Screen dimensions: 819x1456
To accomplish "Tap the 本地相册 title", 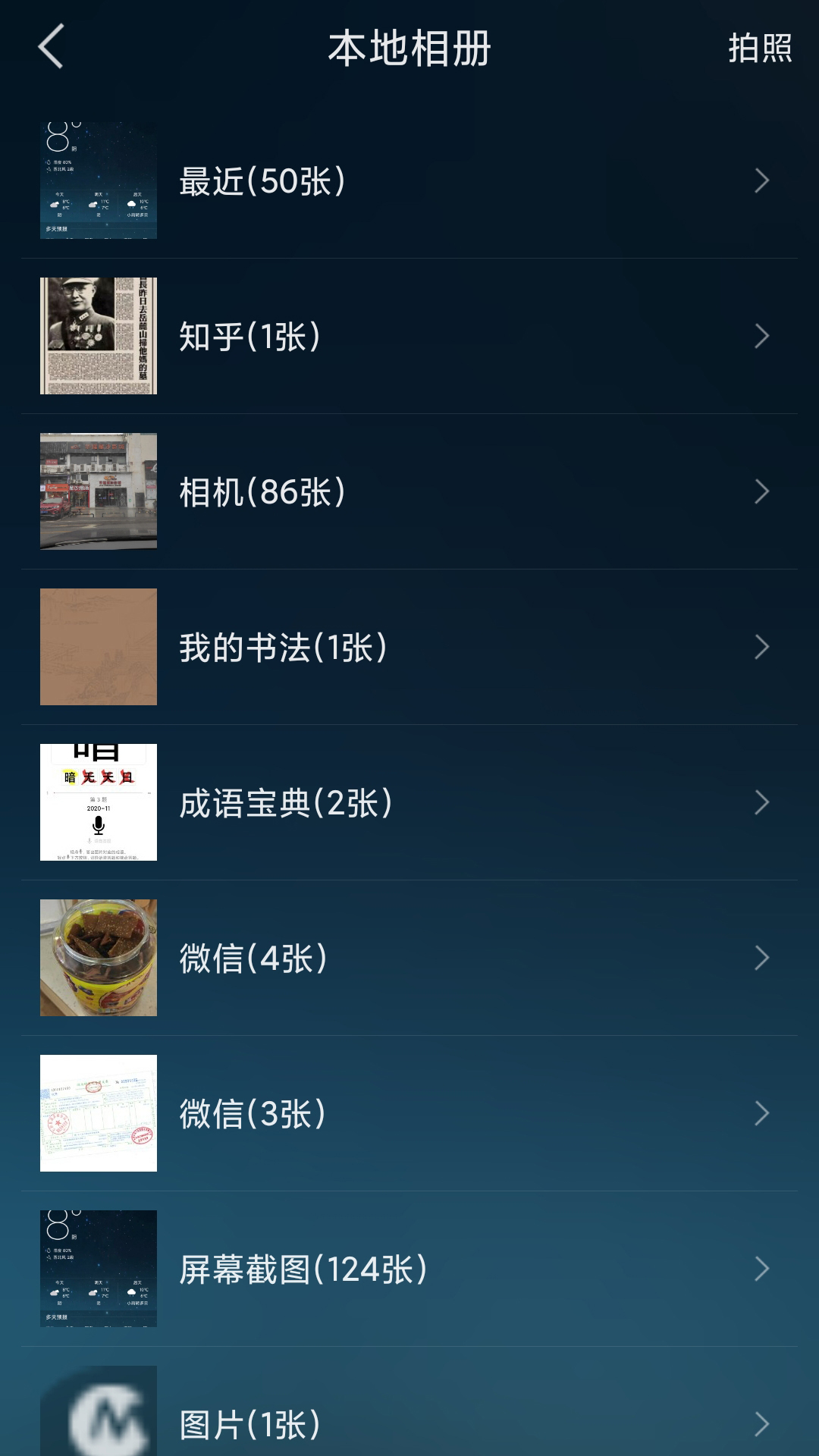I will pos(409,48).
